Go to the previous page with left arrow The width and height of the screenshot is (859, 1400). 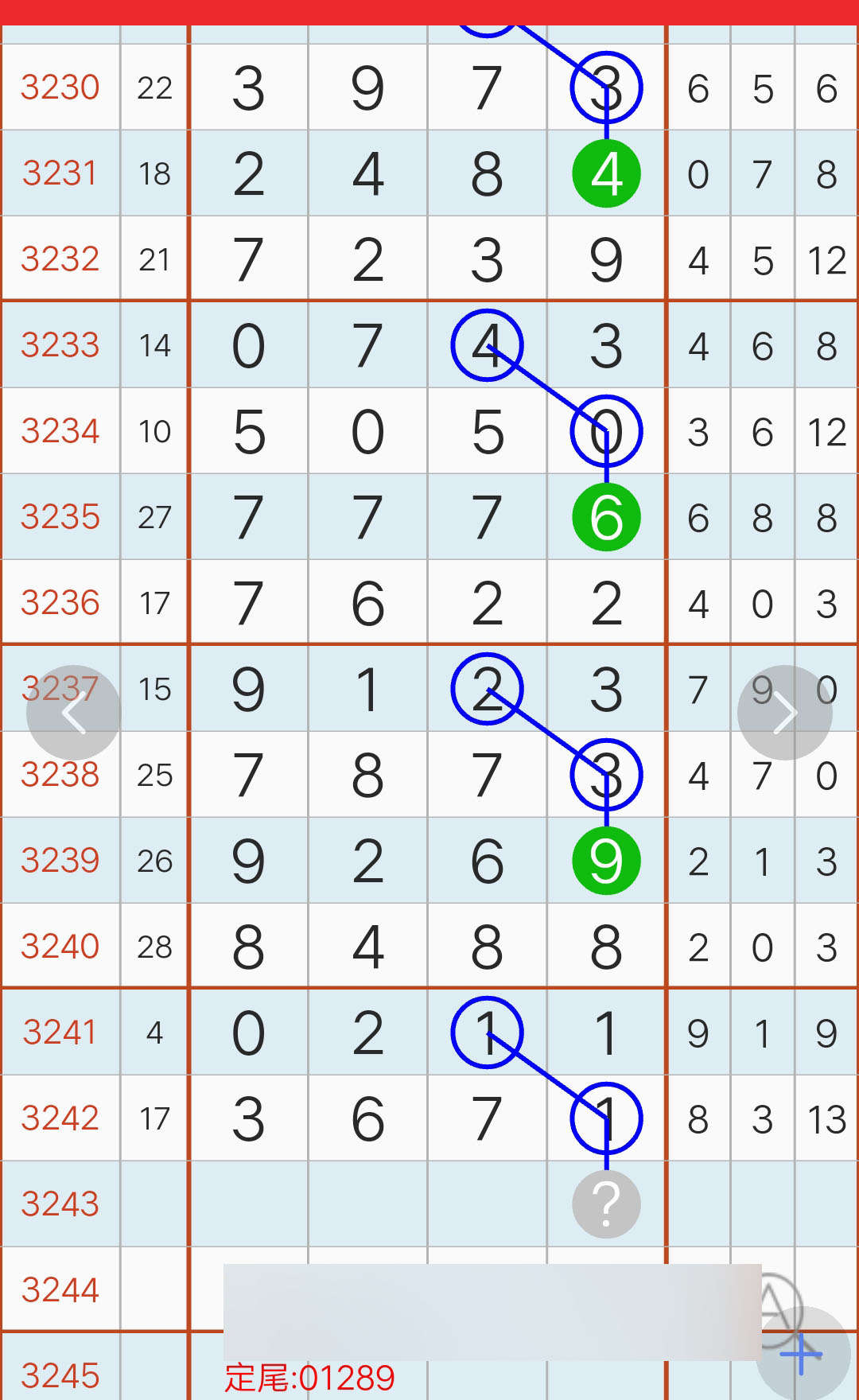click(73, 713)
